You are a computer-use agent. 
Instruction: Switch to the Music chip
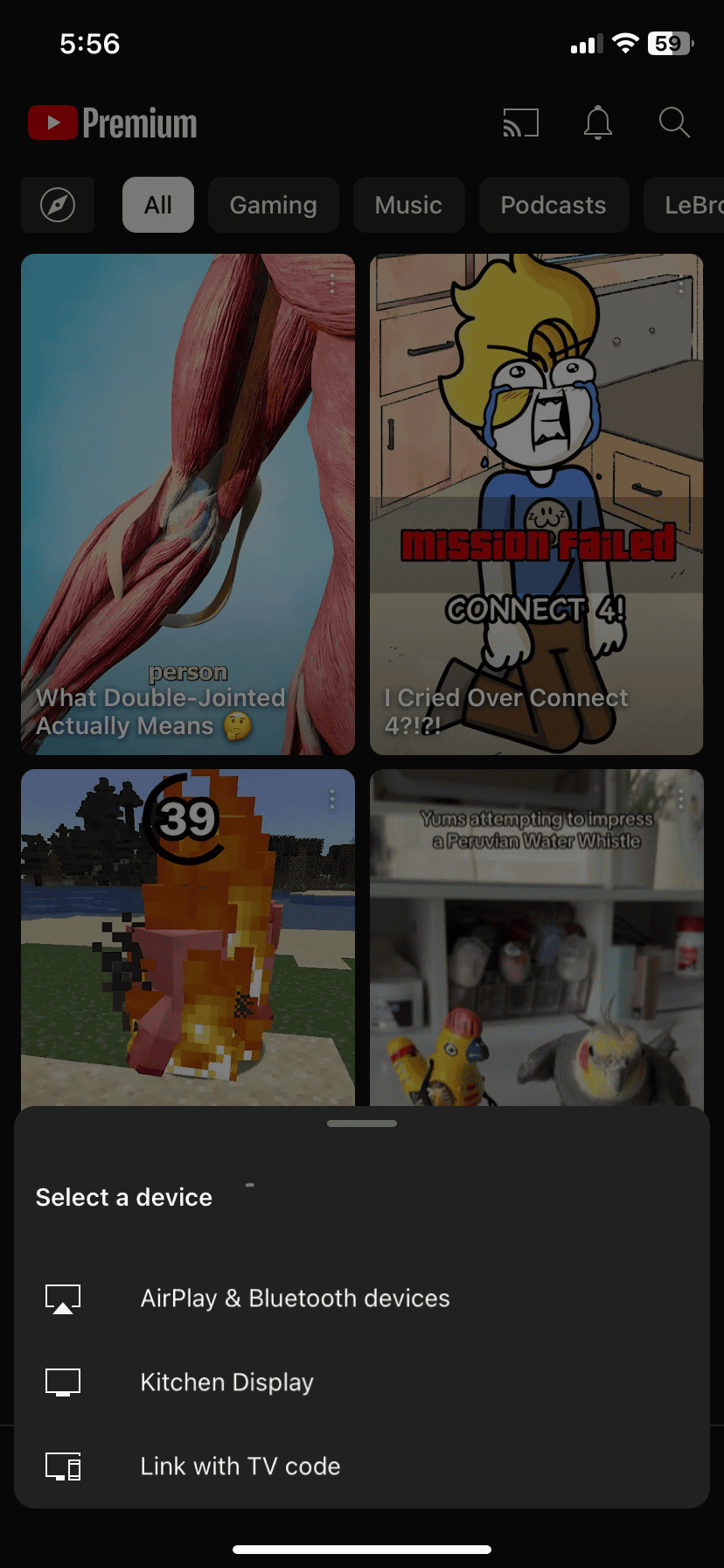(x=408, y=206)
